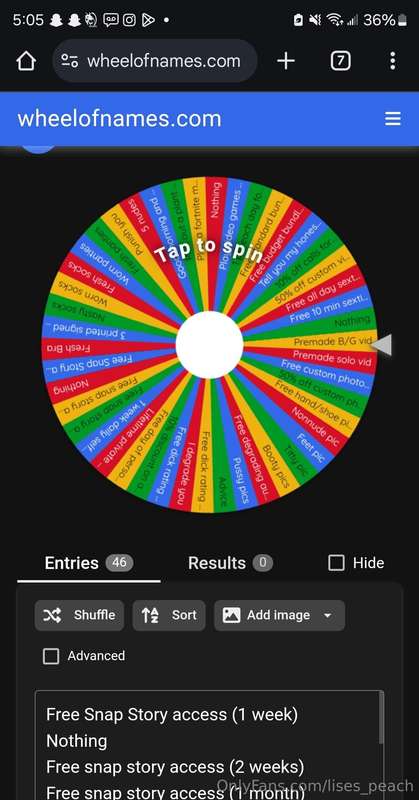Open the site hamburger menu
Screen dimensions: 419x800
(392, 119)
